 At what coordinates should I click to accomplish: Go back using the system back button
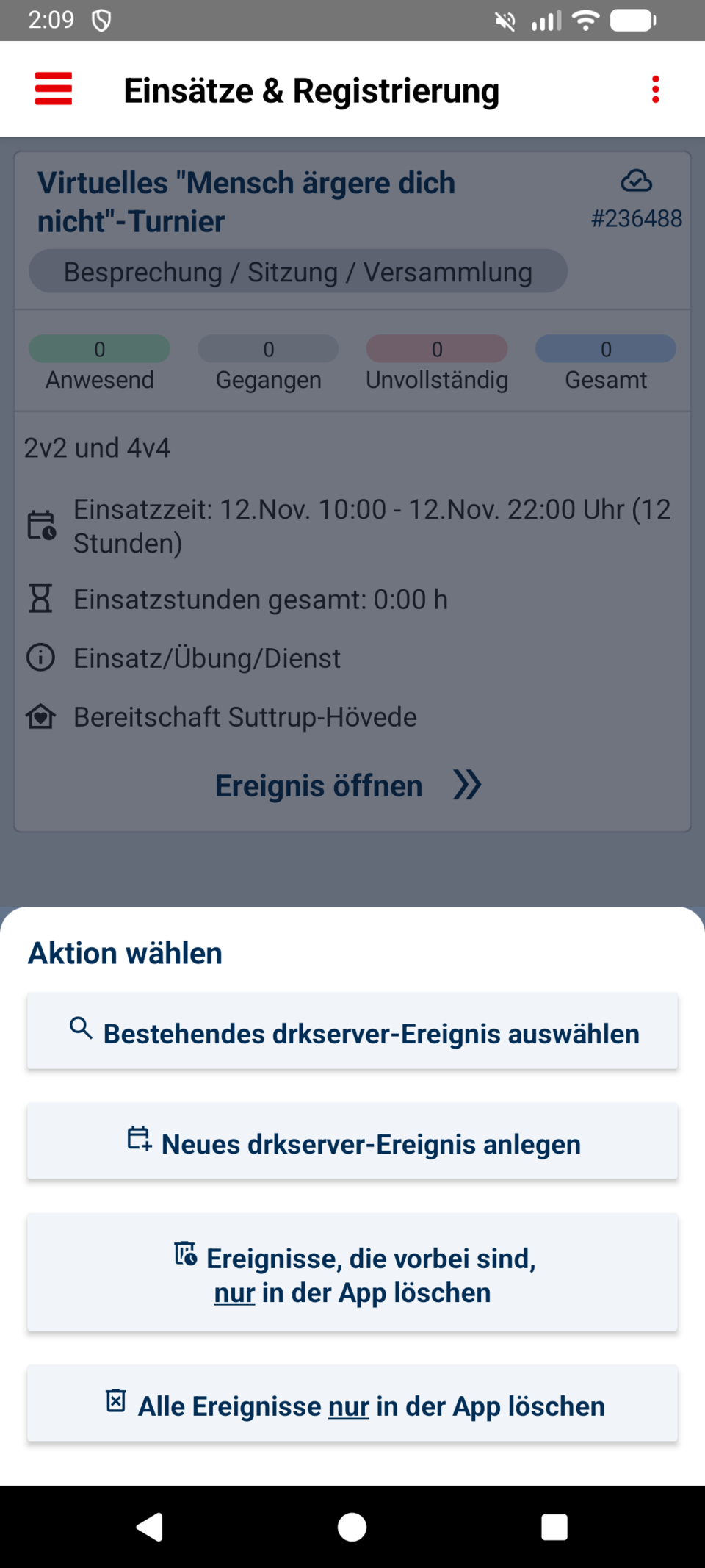pyautogui.click(x=150, y=1527)
